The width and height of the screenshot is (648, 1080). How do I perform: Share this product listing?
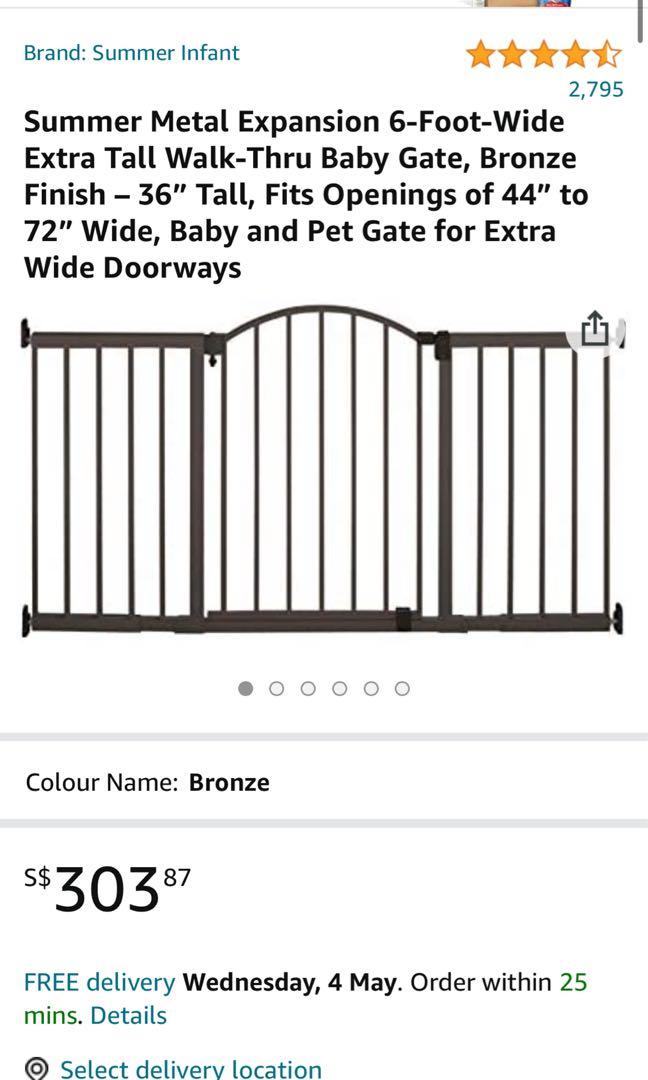coord(595,328)
